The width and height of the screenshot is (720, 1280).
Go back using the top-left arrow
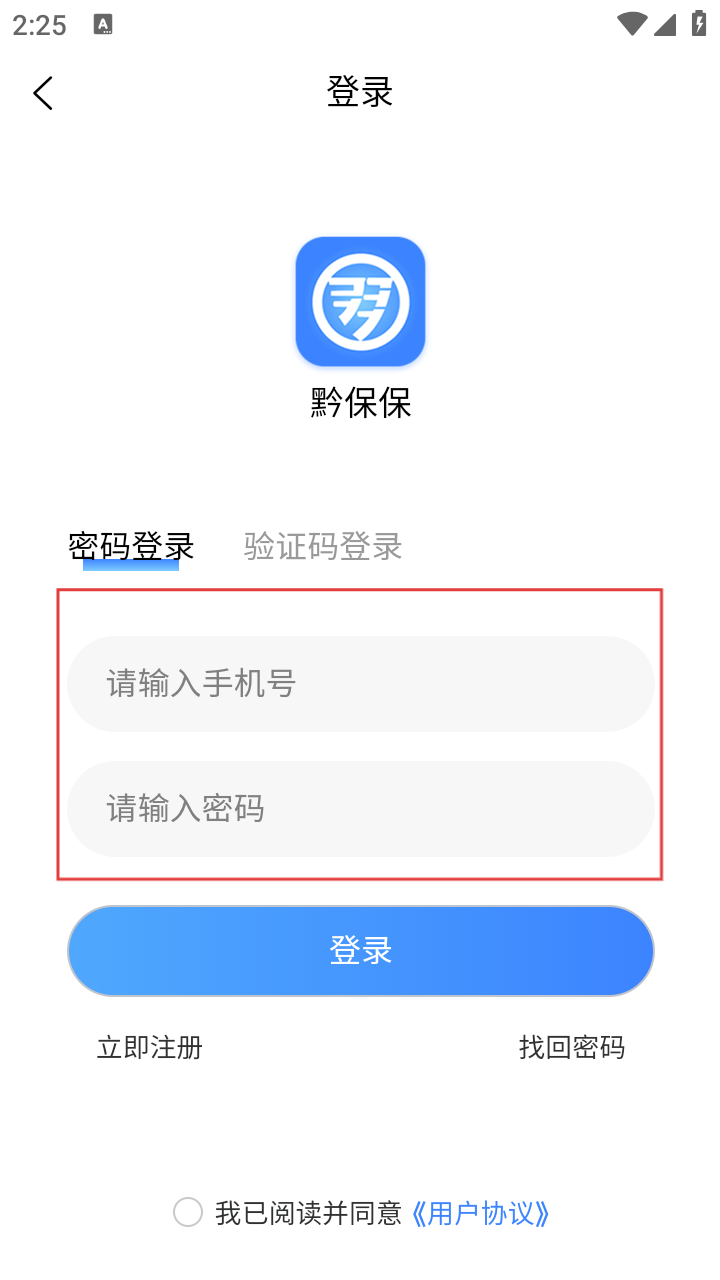[x=42, y=93]
